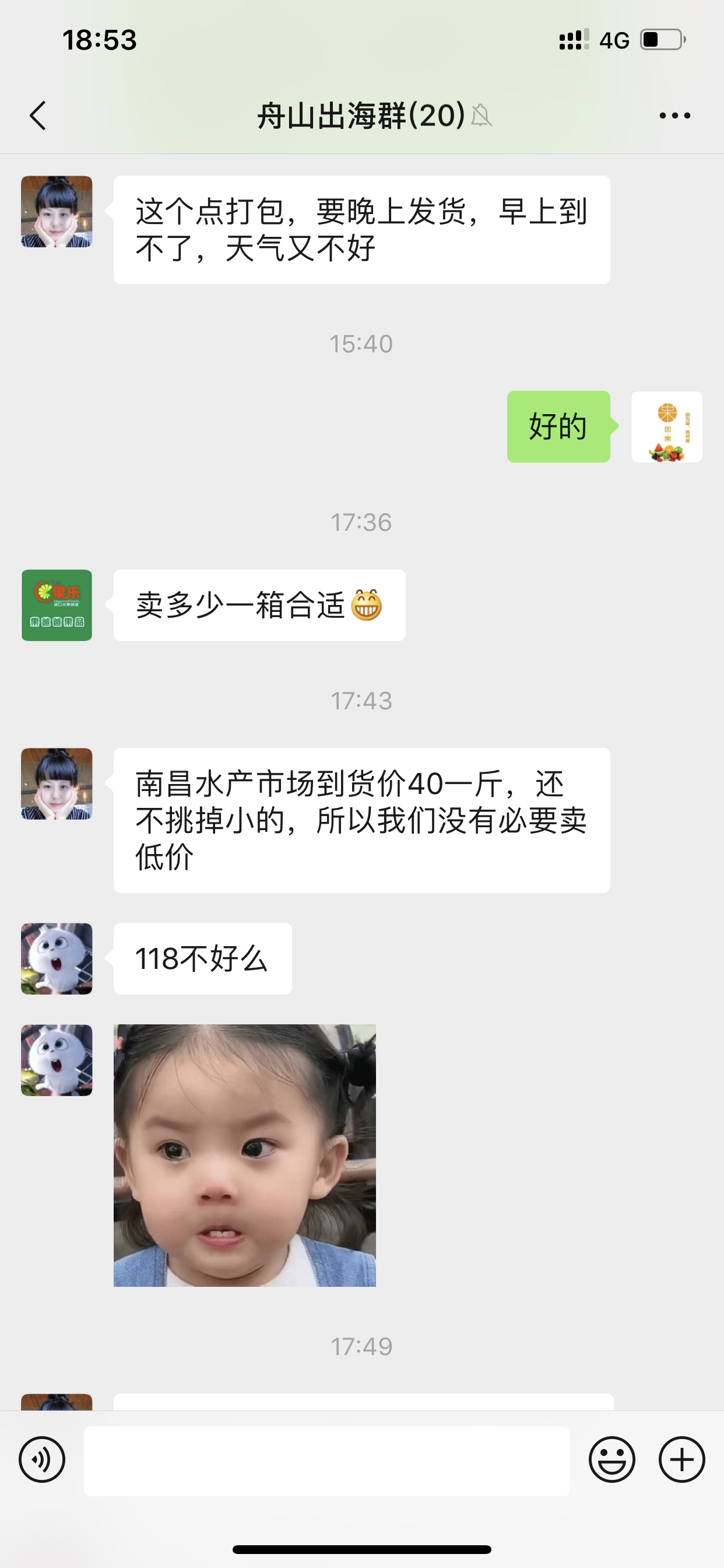Open the emoji sticker panel

(x=611, y=1459)
